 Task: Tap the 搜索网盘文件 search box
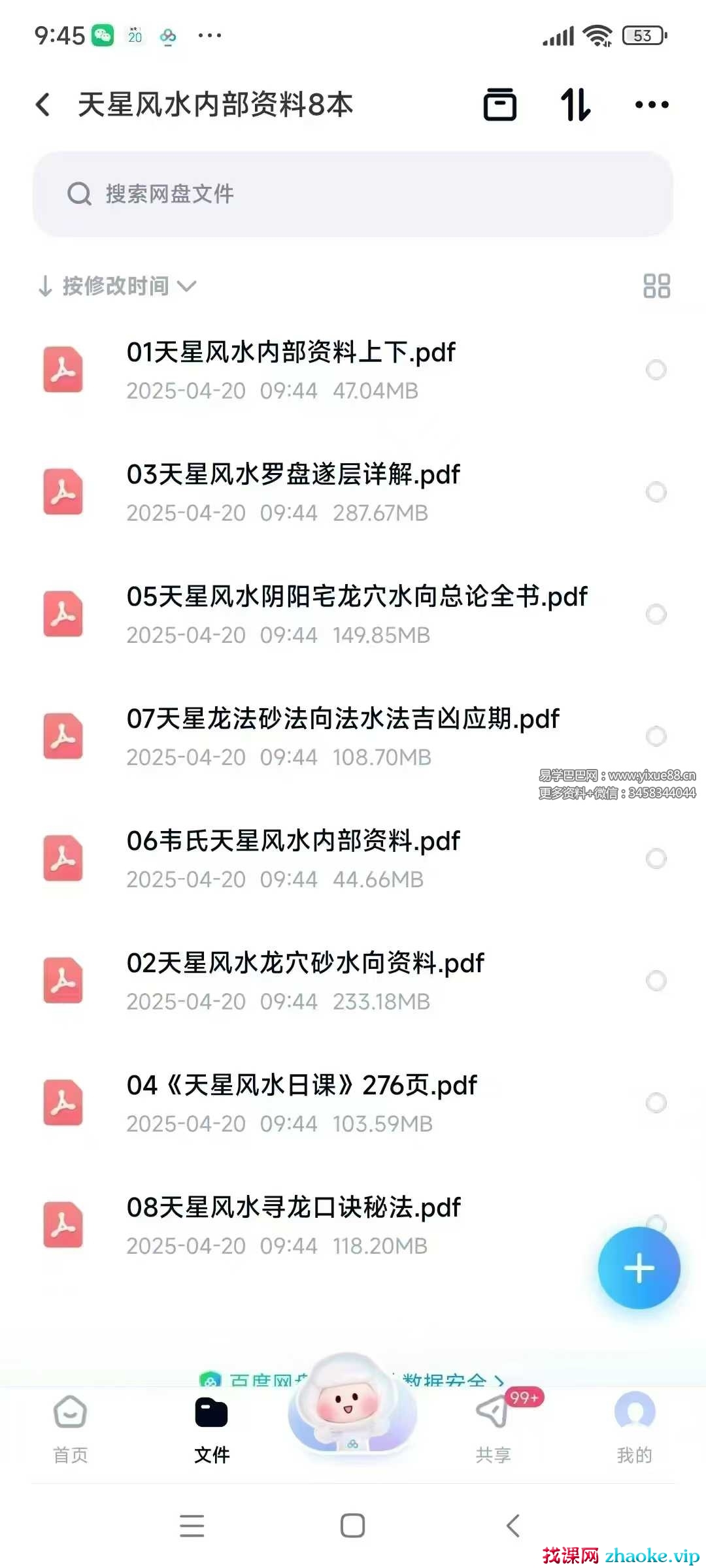[353, 194]
